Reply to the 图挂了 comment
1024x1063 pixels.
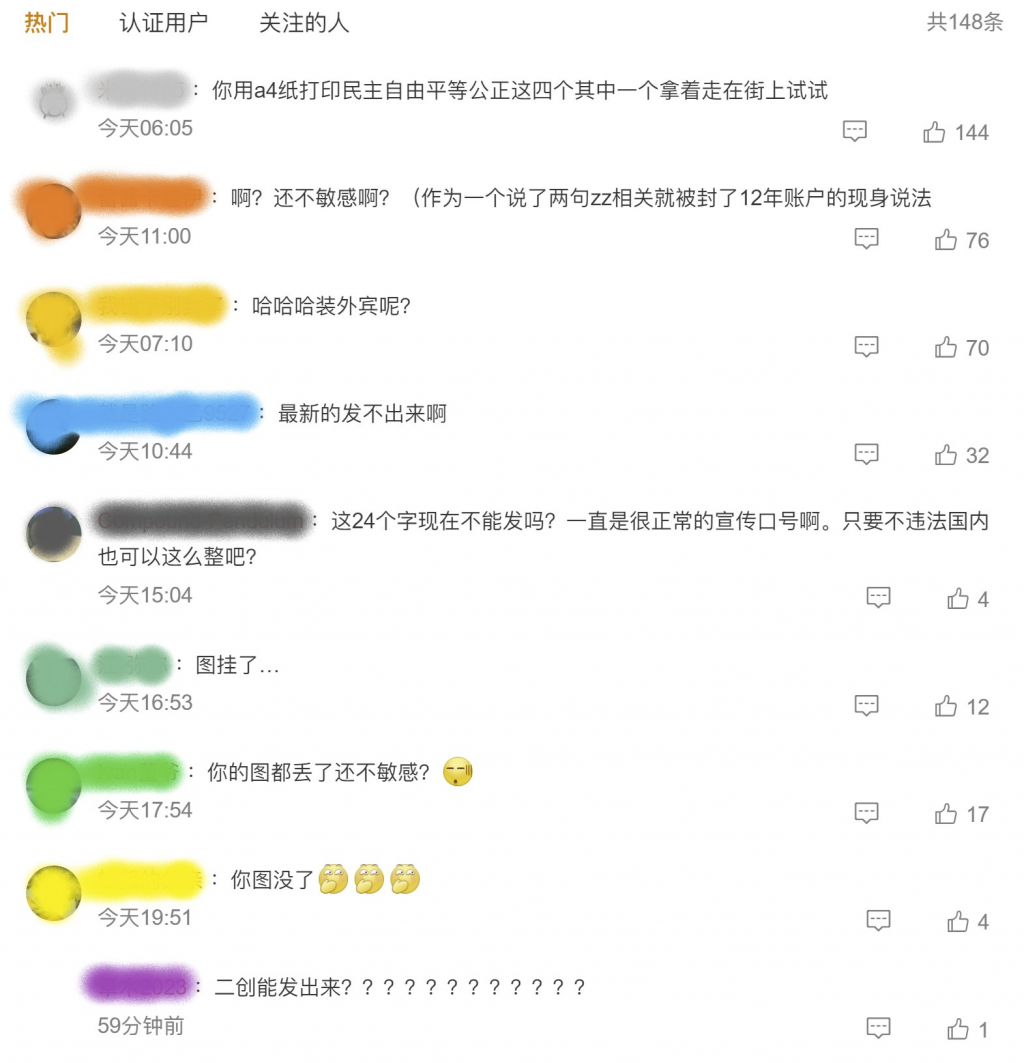point(866,706)
